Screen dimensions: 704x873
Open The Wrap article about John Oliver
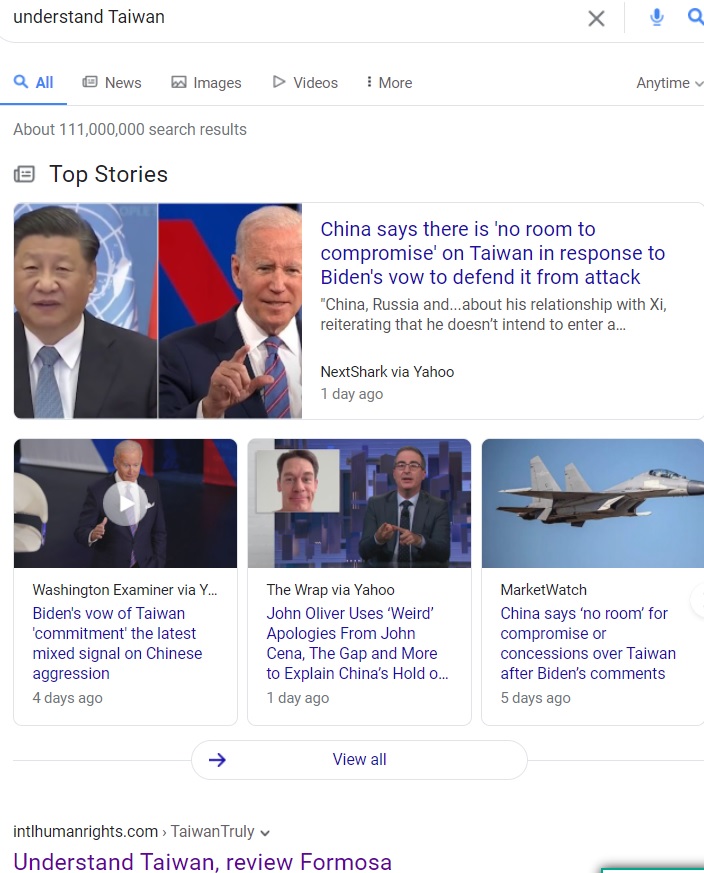(357, 643)
